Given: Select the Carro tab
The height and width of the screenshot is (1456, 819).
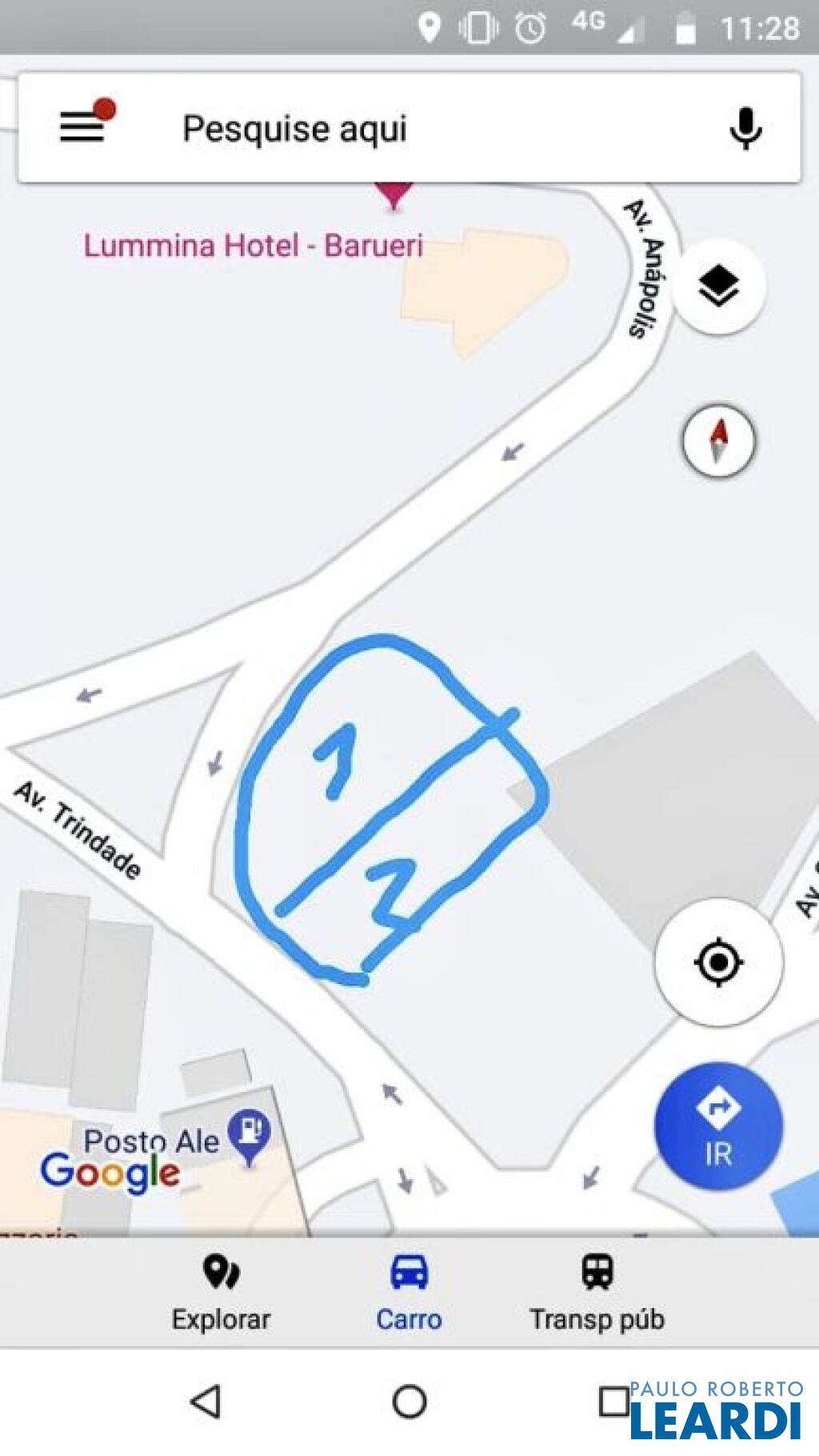Looking at the screenshot, I should 409,1292.
